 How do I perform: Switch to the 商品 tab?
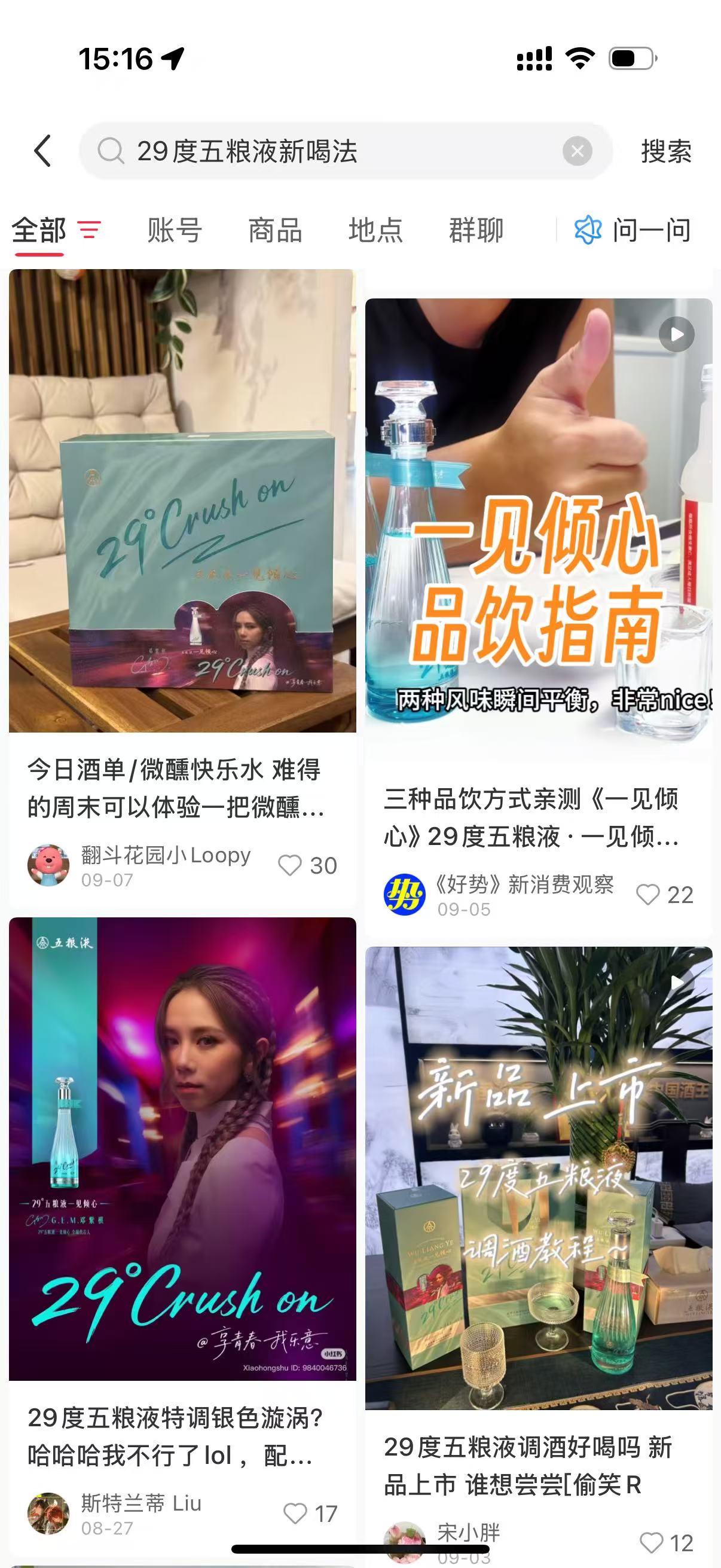pyautogui.click(x=275, y=230)
